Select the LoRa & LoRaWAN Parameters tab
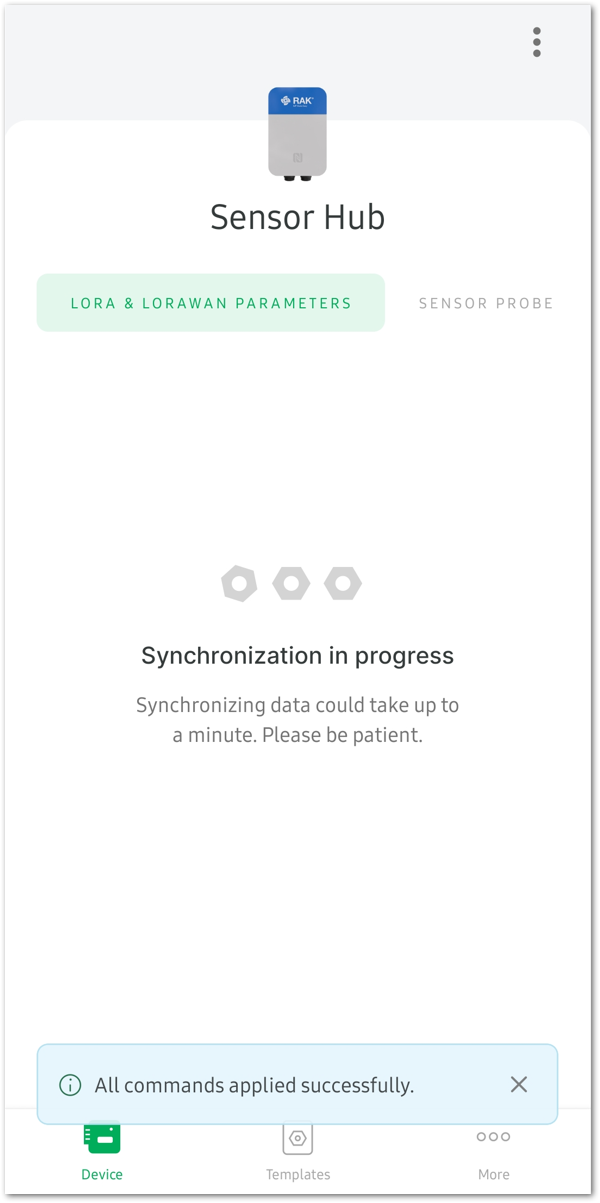 click(x=211, y=303)
